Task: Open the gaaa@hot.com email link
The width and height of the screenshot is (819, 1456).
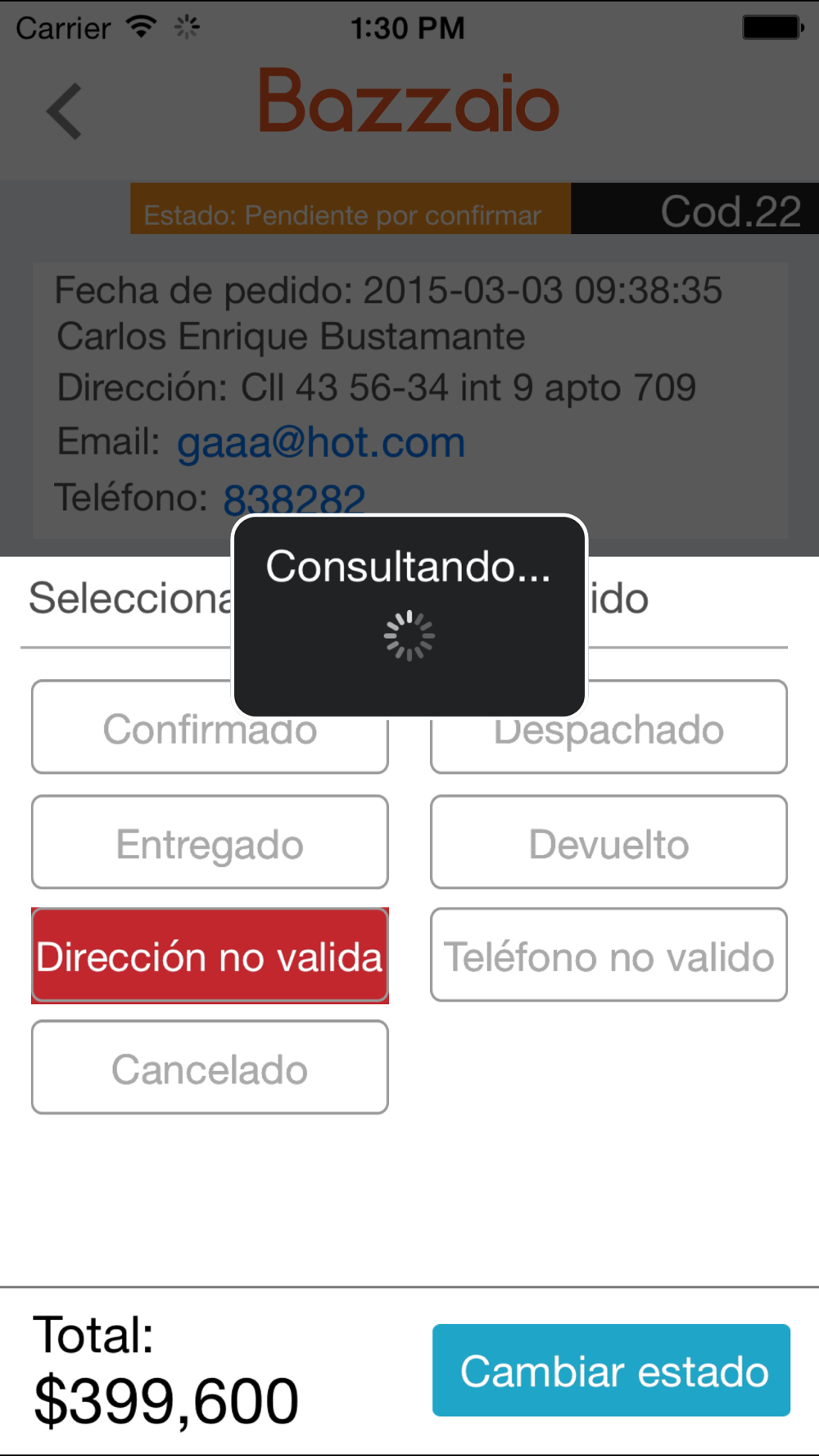Action: (x=321, y=443)
